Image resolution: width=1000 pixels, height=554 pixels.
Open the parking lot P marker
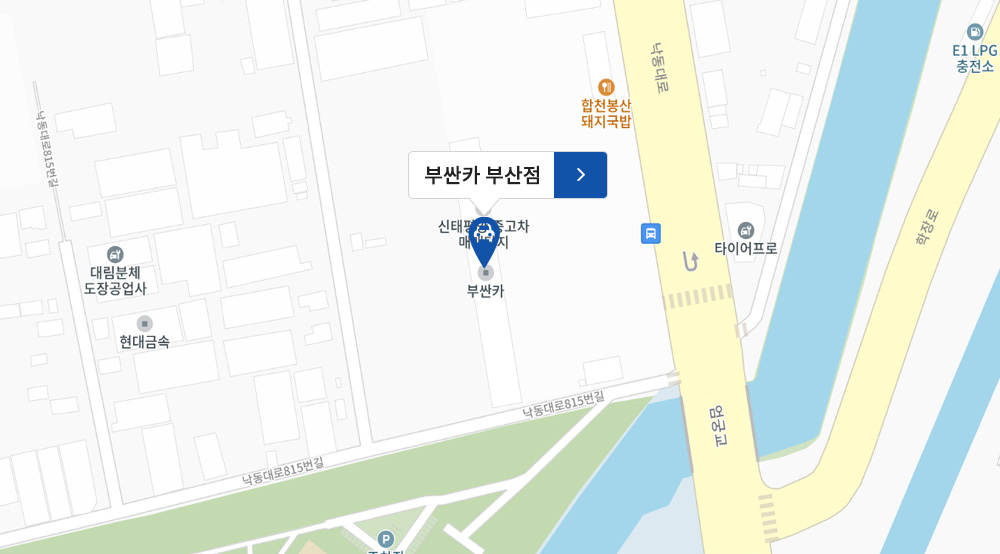pyautogui.click(x=386, y=540)
